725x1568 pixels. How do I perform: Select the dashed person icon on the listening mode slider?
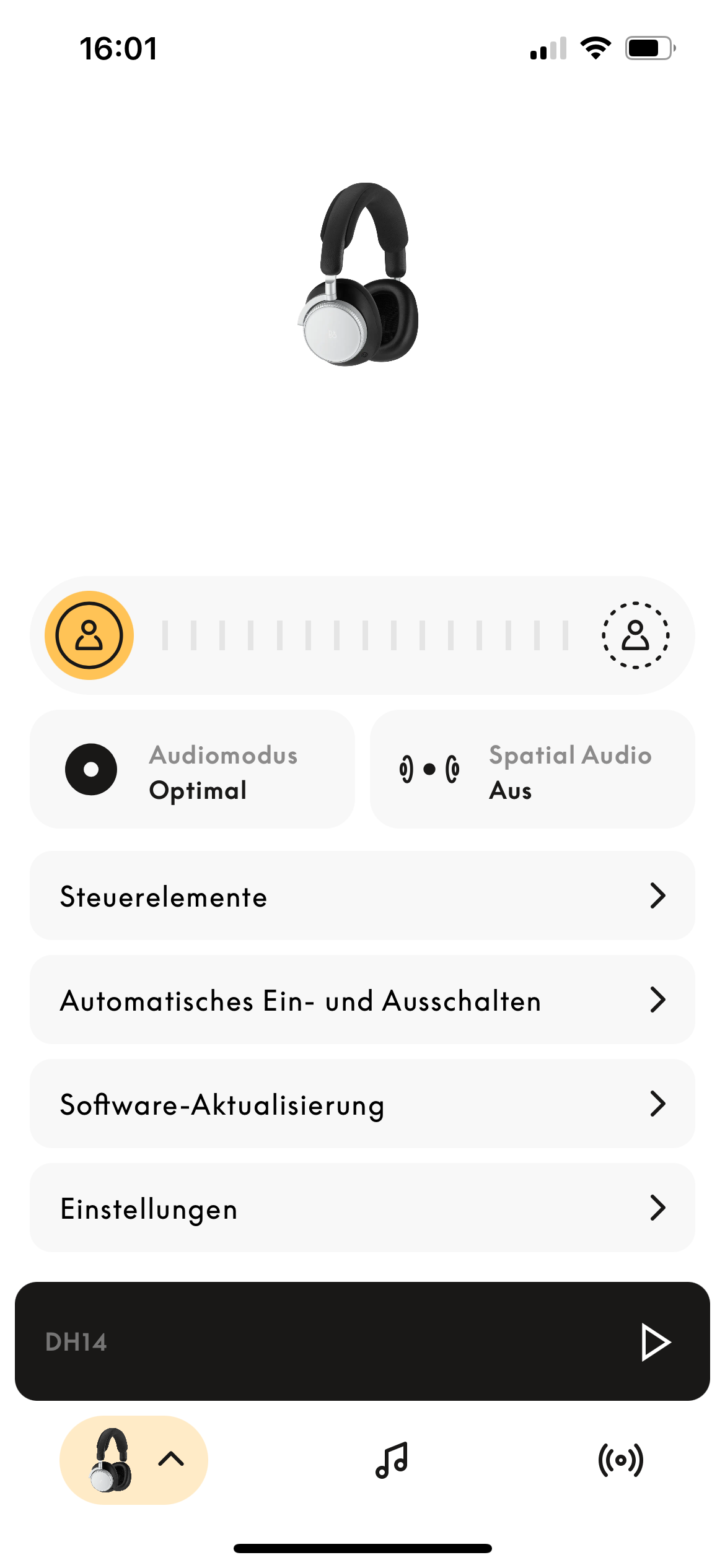click(635, 635)
